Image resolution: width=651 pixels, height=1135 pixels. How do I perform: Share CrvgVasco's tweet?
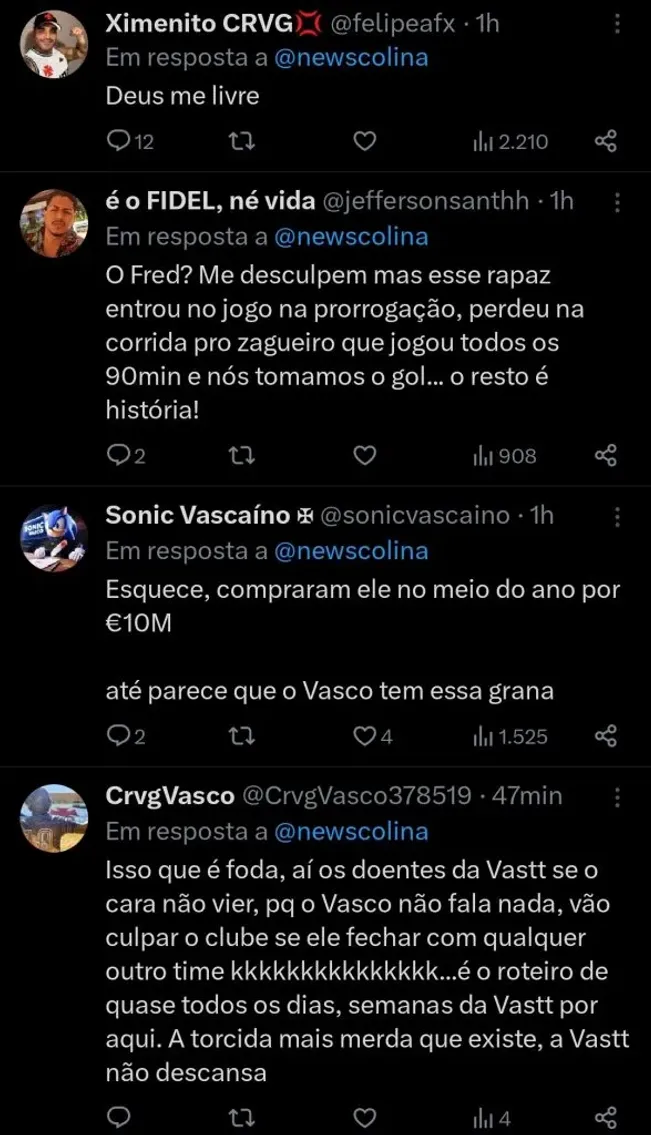(605, 1116)
